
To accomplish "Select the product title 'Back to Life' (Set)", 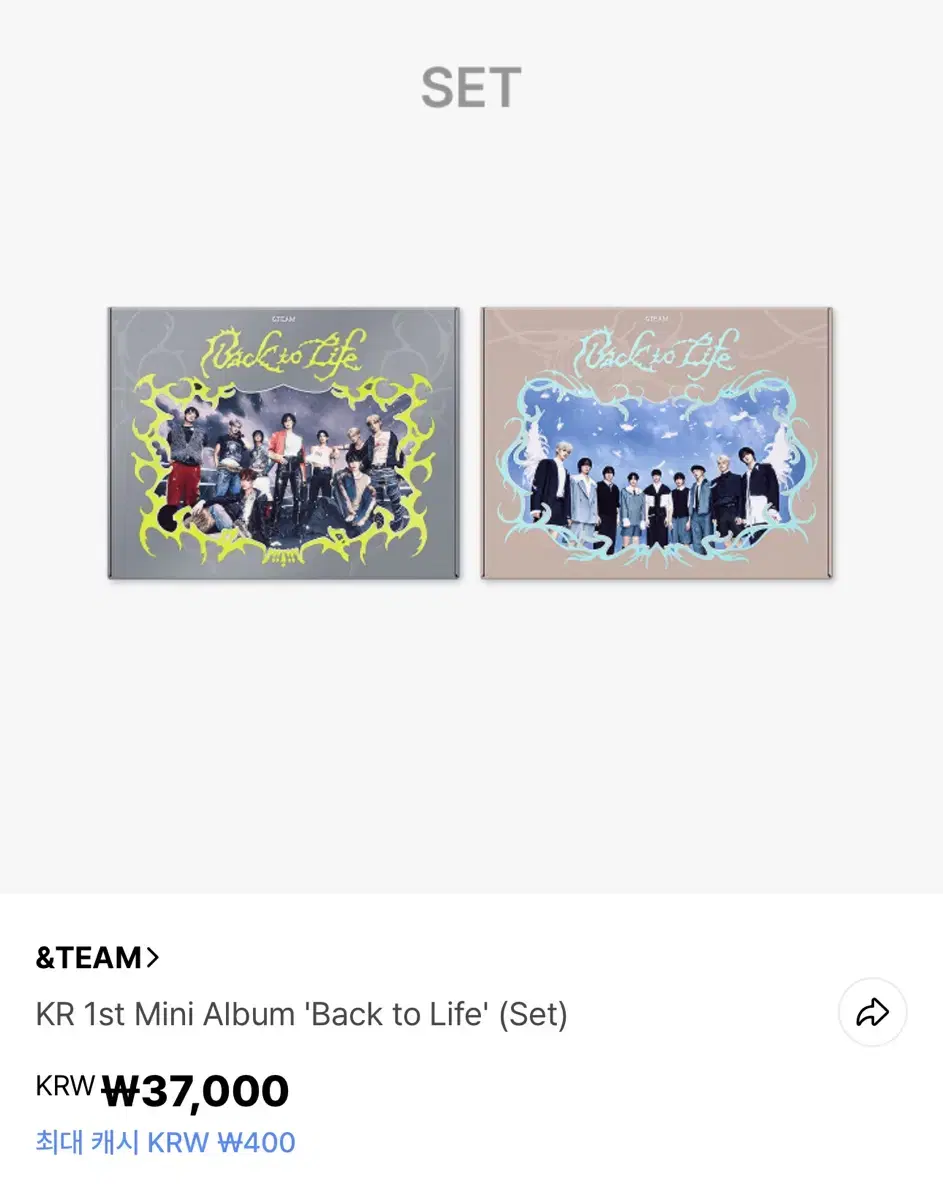I will point(300,1013).
